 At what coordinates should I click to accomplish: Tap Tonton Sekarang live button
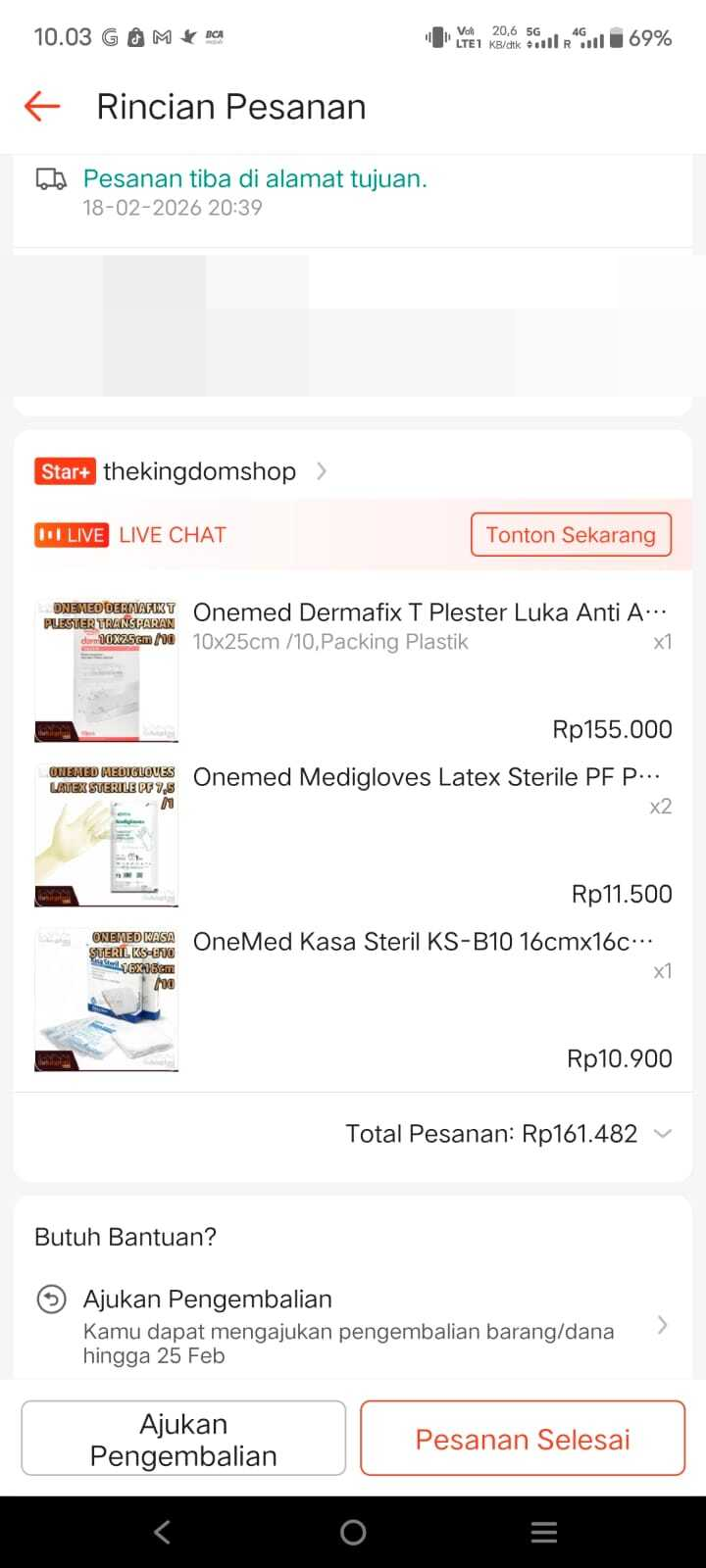click(571, 535)
